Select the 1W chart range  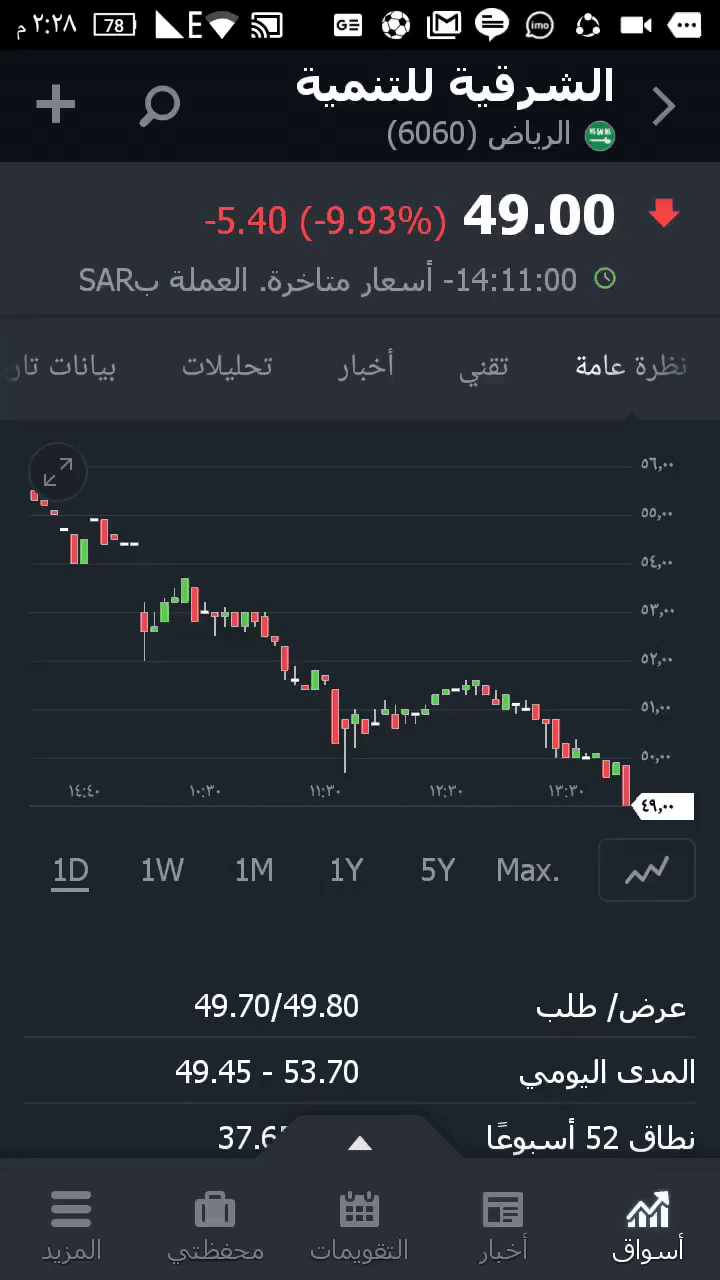[x=162, y=871]
